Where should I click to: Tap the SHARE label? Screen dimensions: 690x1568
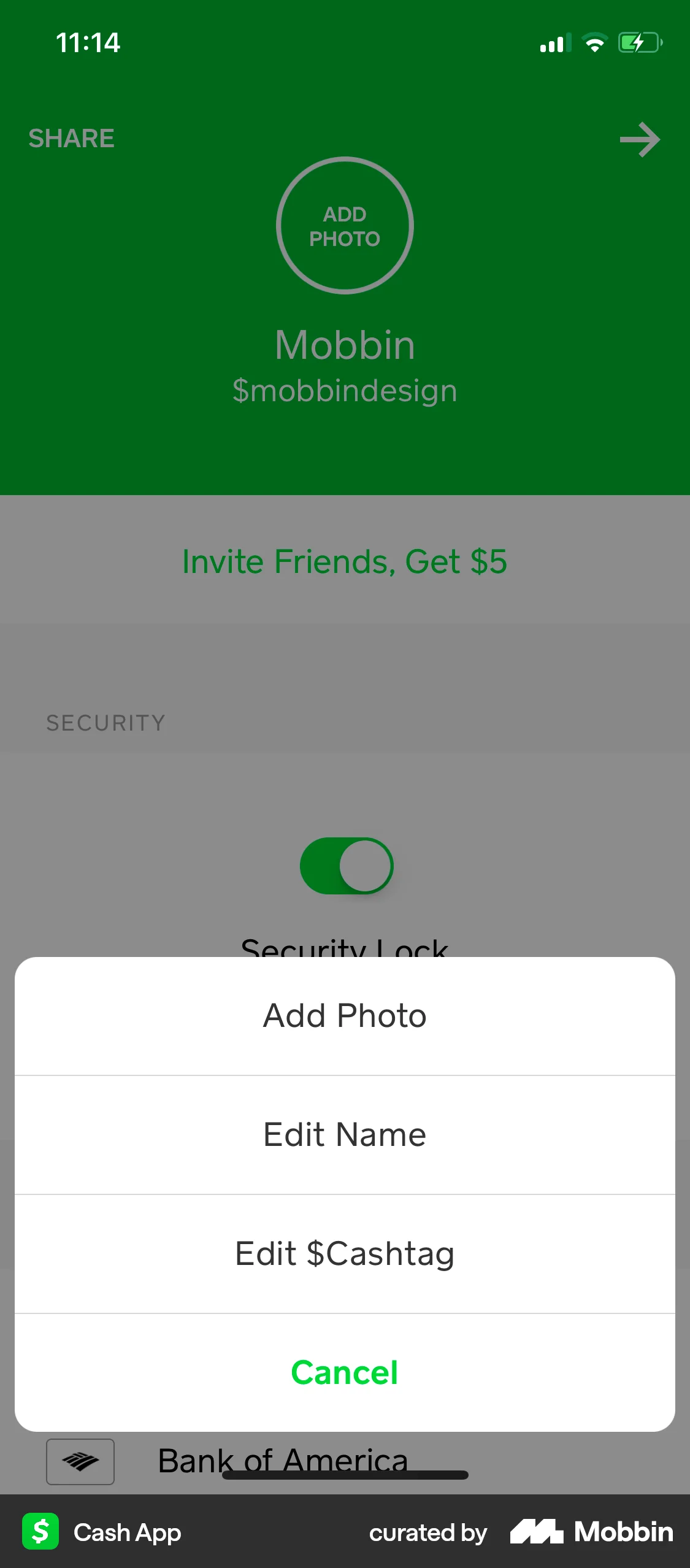pos(71,139)
